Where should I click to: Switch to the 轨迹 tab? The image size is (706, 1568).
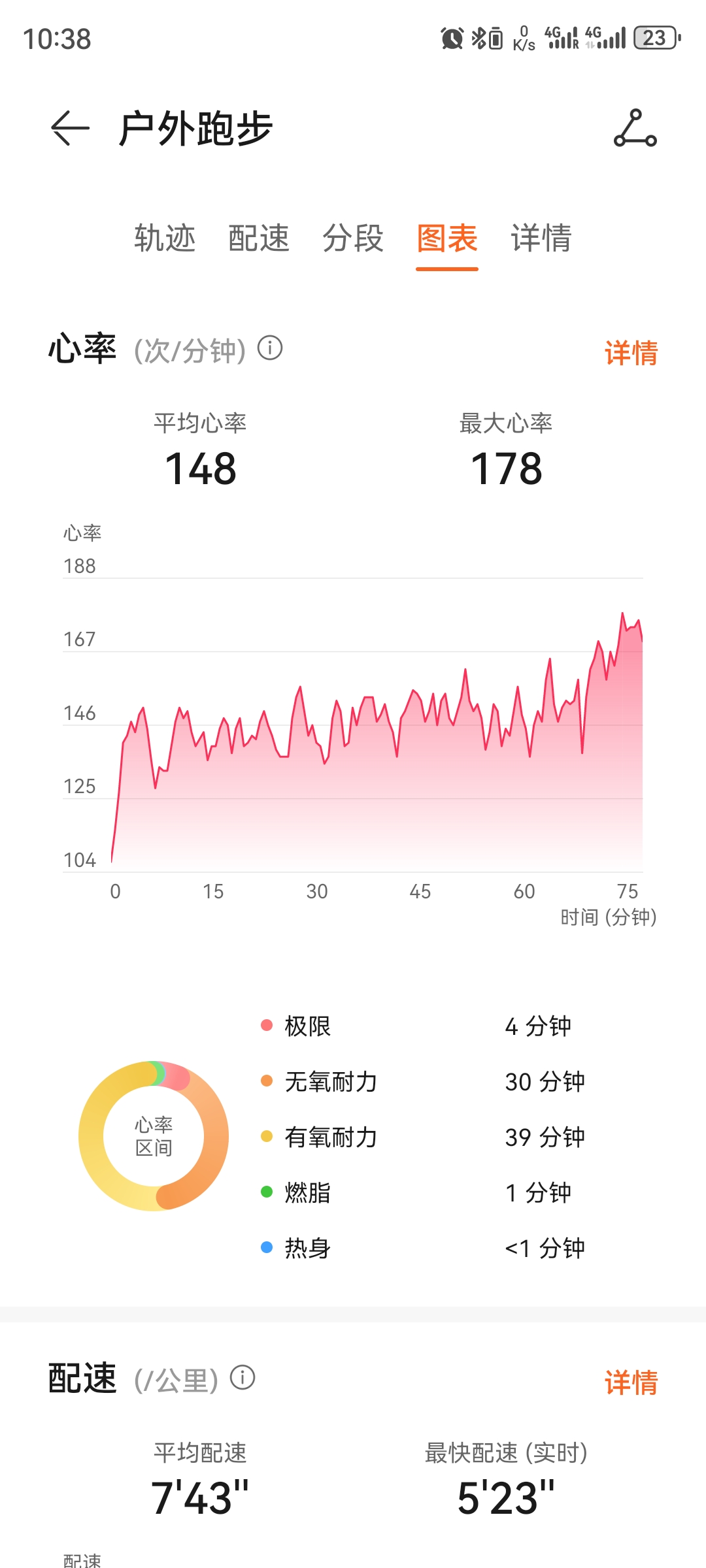[x=165, y=238]
